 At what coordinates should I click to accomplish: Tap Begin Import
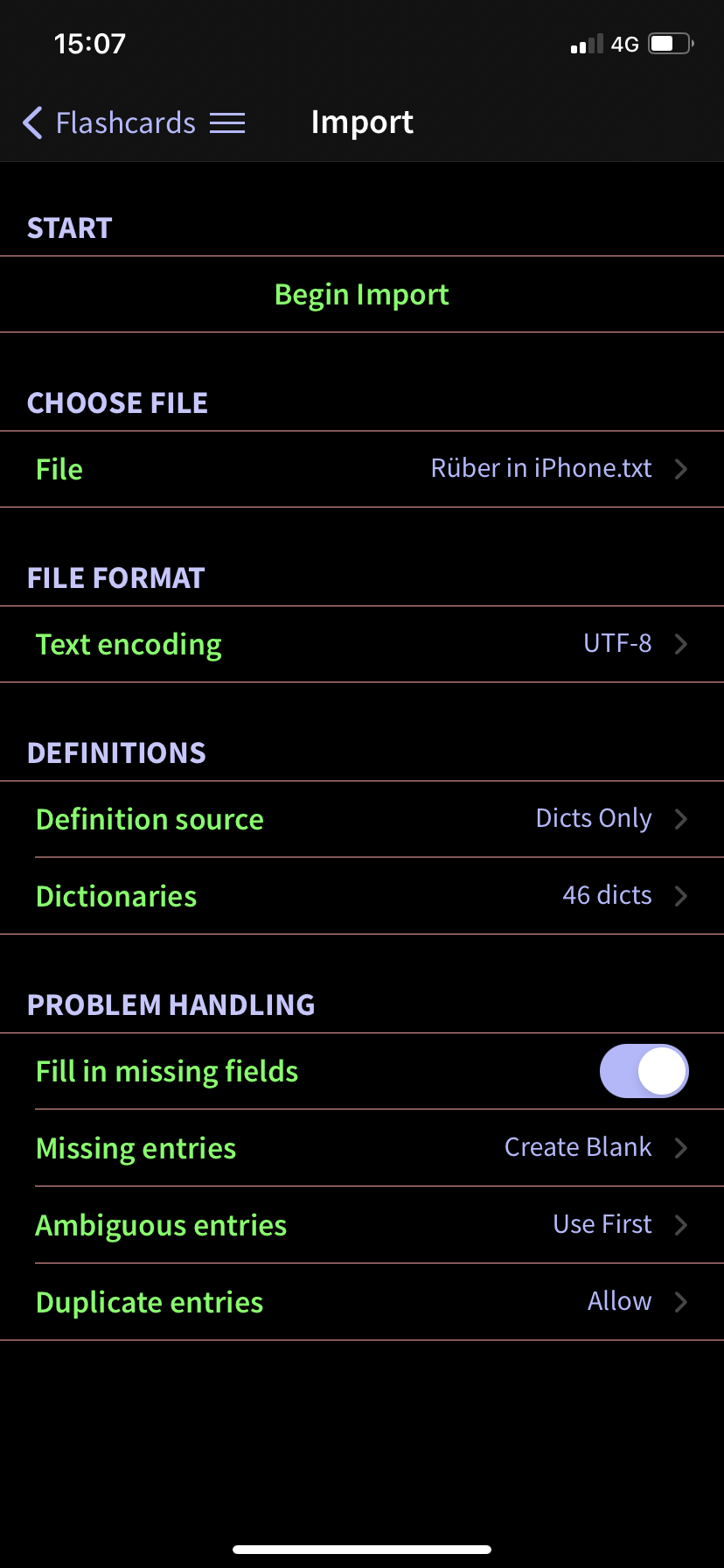pos(361,295)
